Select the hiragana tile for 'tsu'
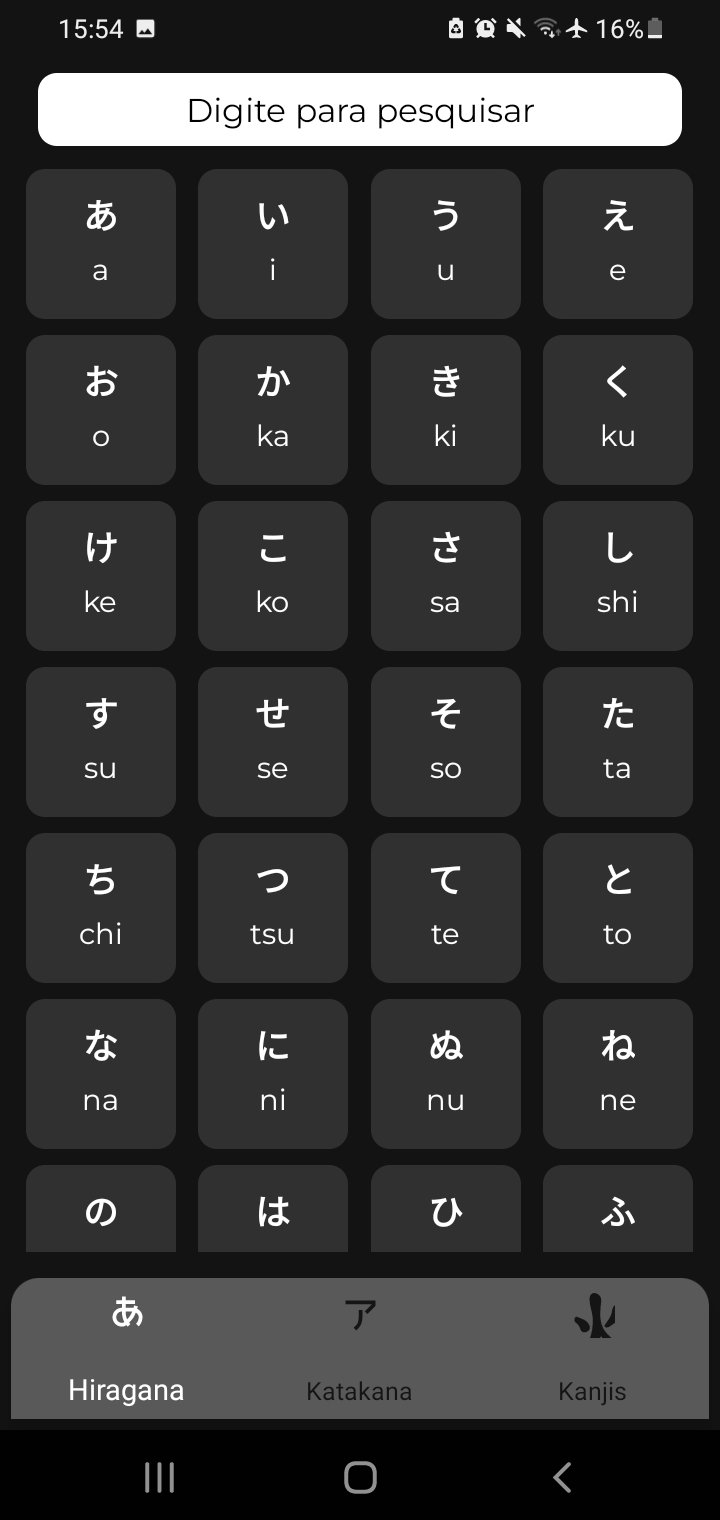 point(273,907)
